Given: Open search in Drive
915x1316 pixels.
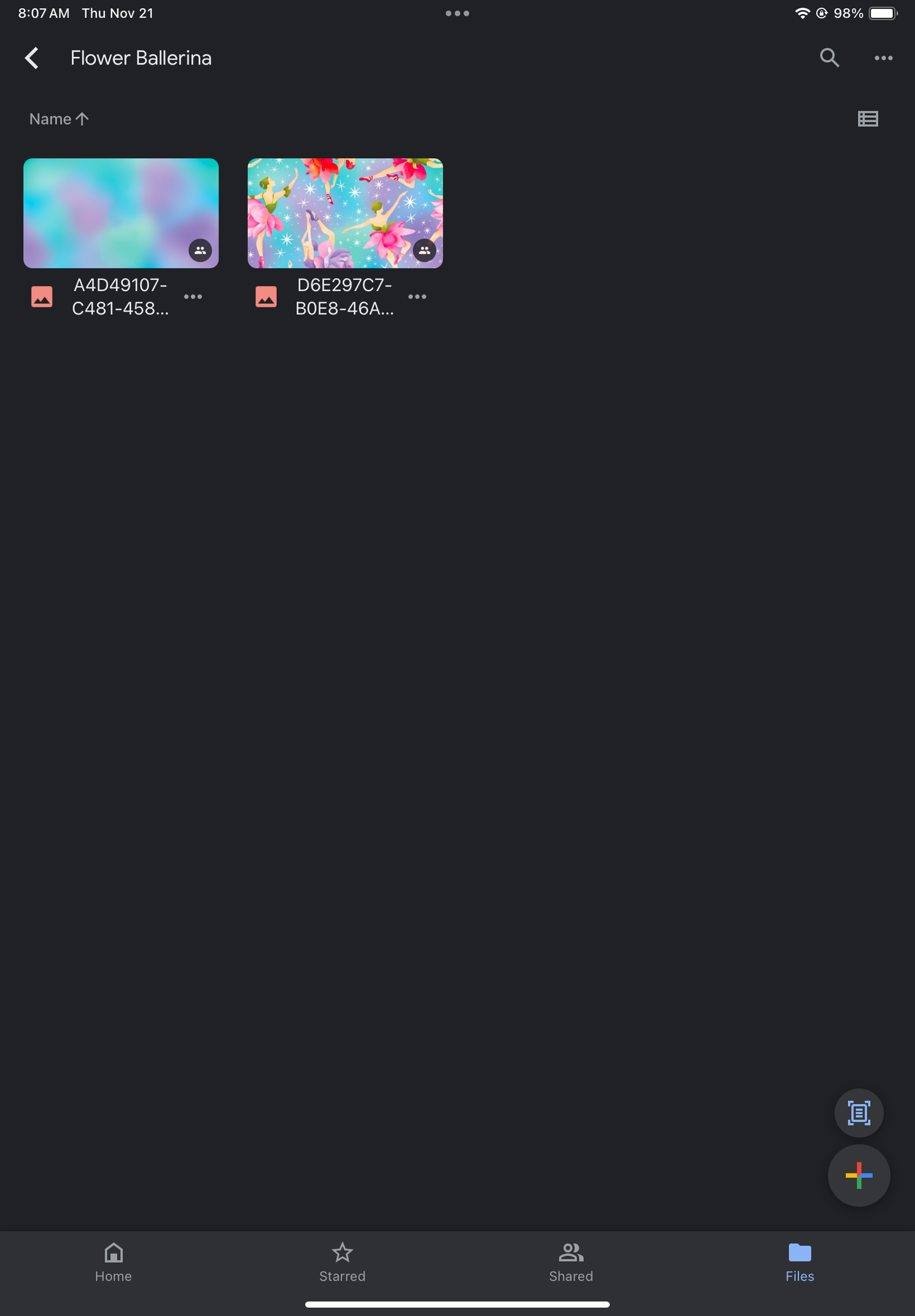Looking at the screenshot, I should point(829,58).
